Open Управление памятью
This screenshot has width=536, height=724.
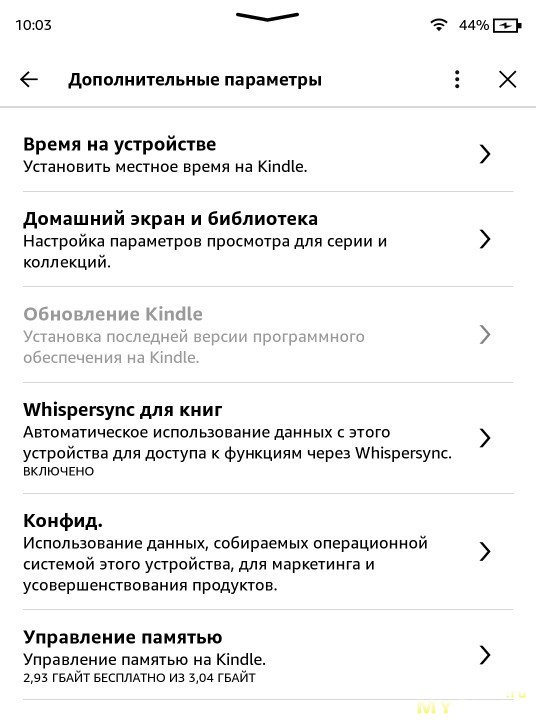tap(268, 655)
